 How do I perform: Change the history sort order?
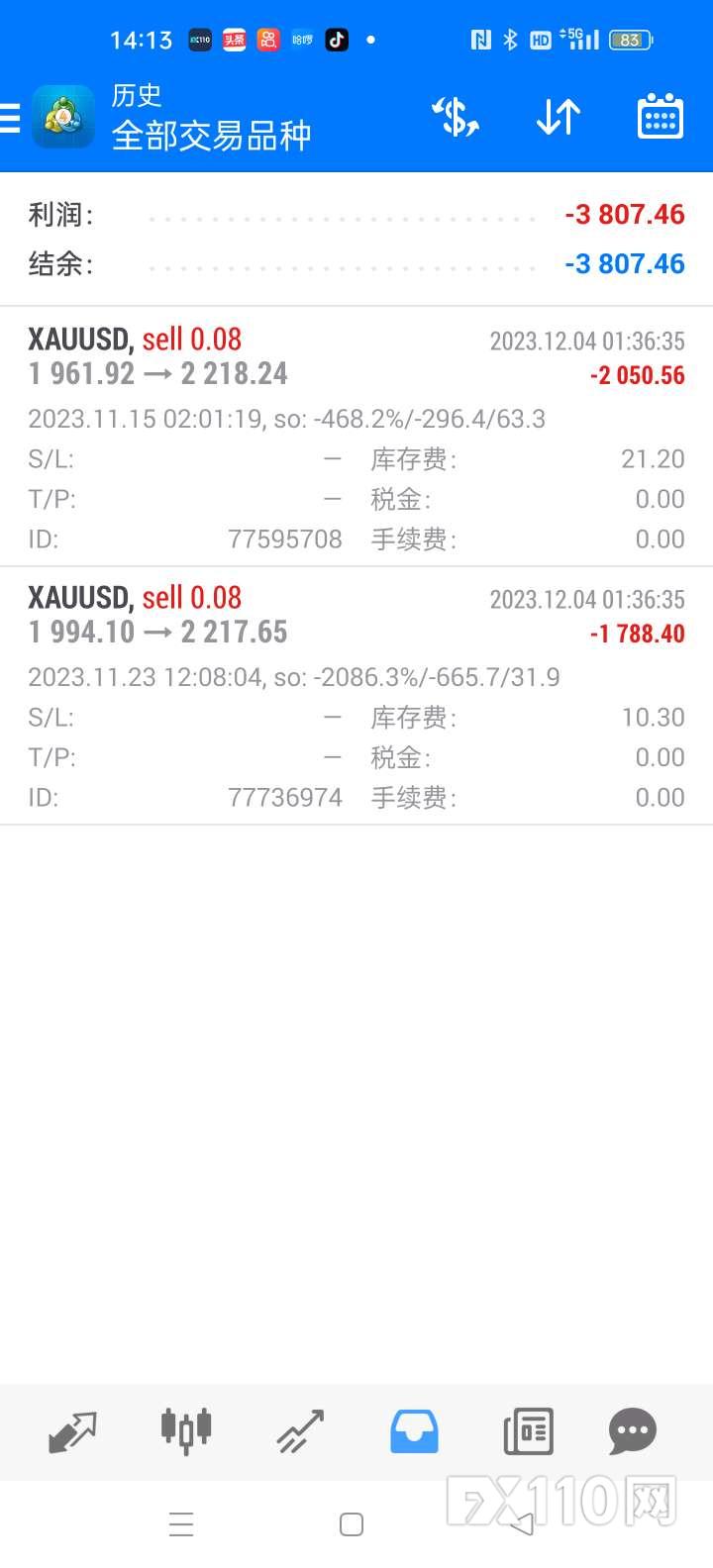(x=559, y=118)
